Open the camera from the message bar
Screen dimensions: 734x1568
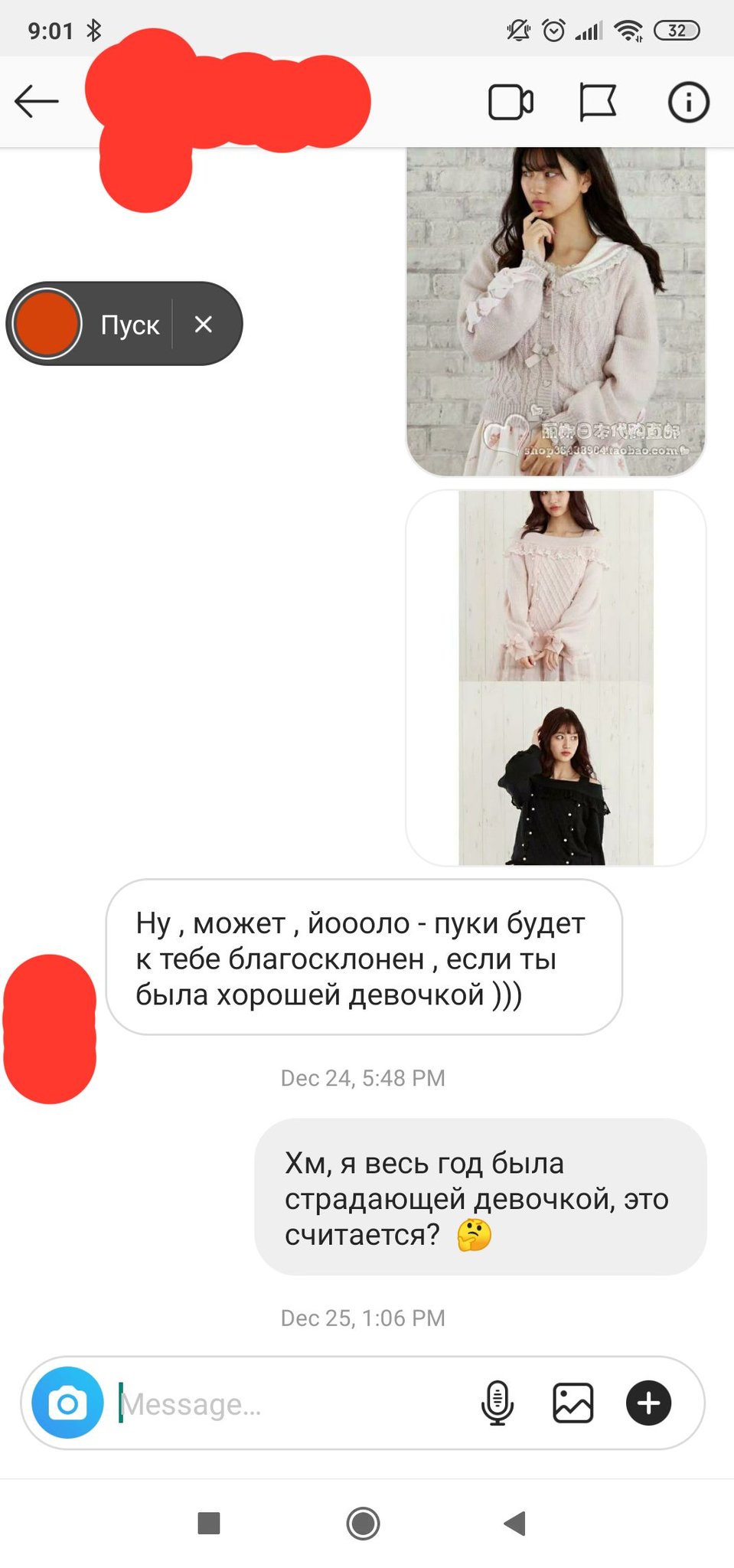[67, 1403]
